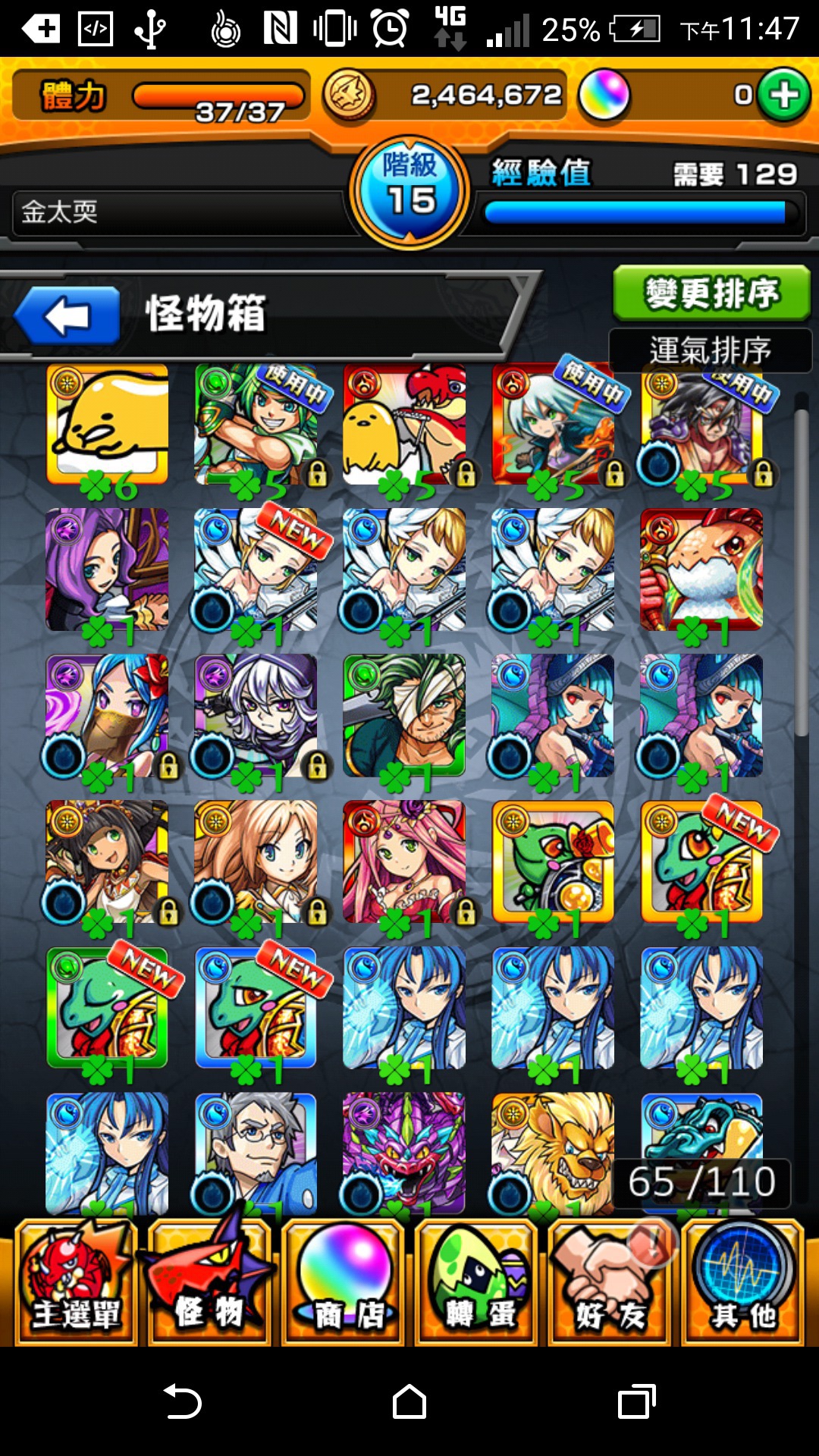Open the 主選單 main menu tab
The width and height of the screenshot is (819, 1456).
pyautogui.click(x=75, y=1282)
